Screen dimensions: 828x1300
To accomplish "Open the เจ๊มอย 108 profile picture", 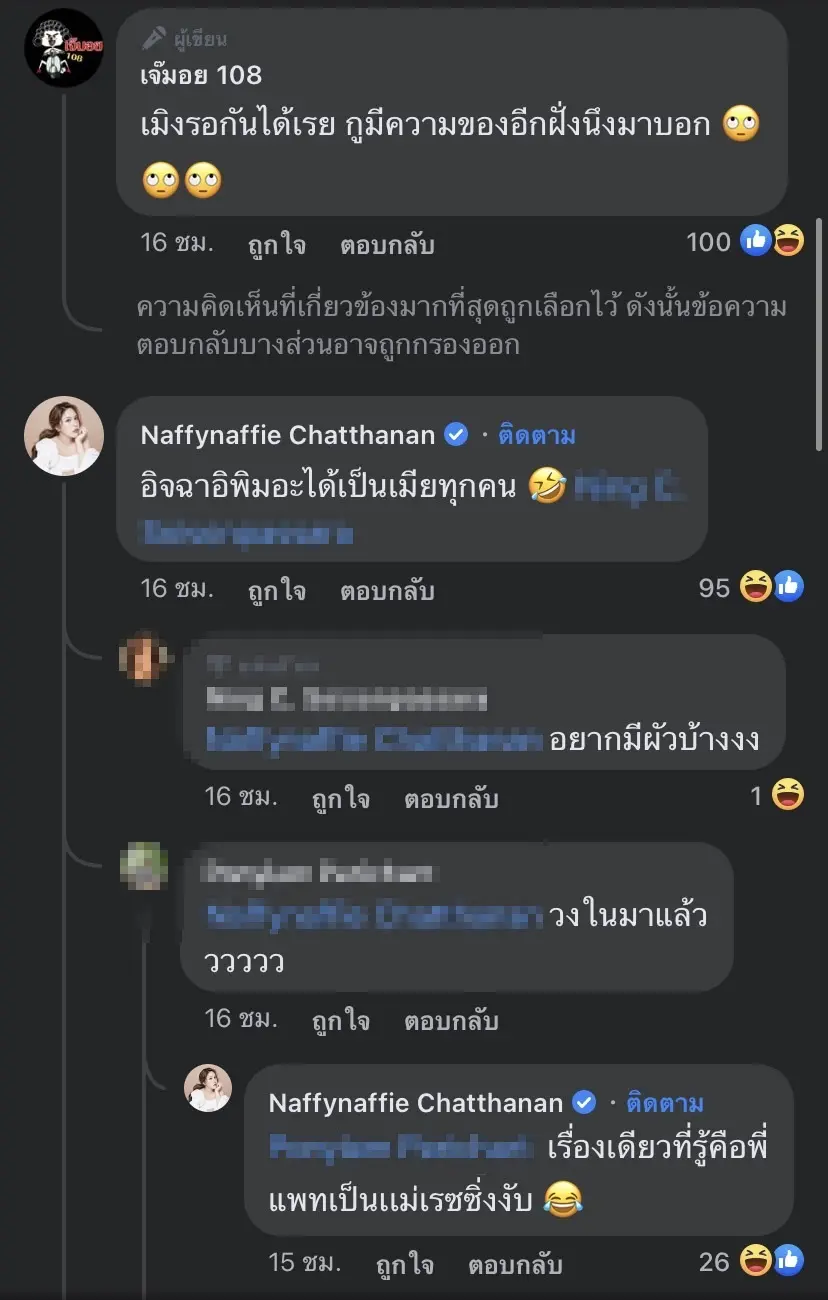I will point(63,48).
